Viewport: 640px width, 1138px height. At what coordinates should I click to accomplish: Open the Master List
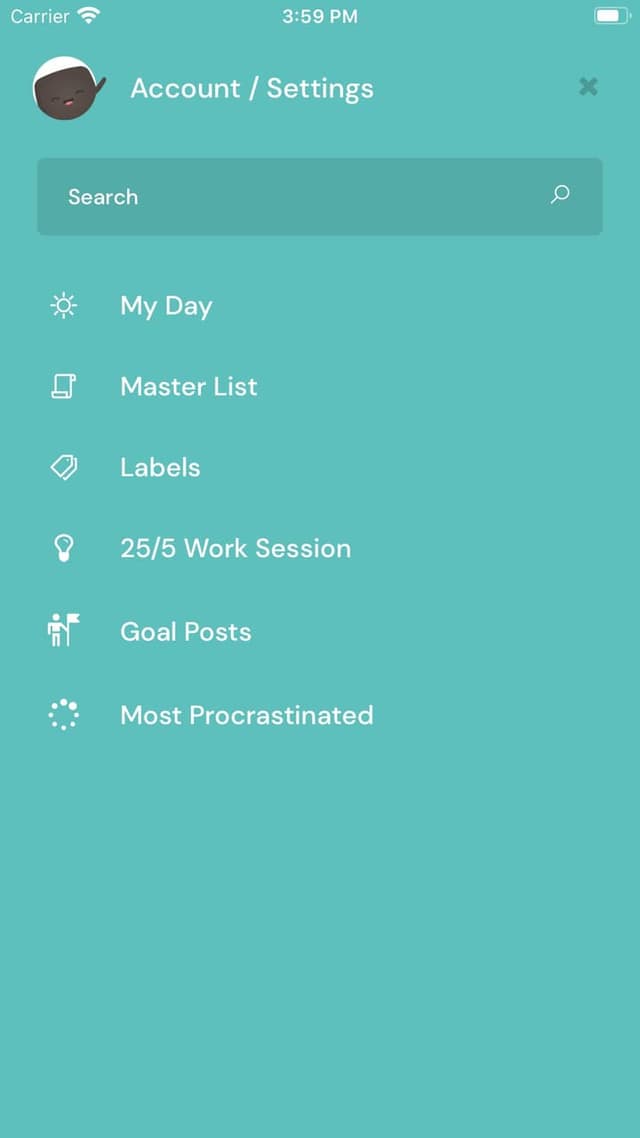point(189,386)
